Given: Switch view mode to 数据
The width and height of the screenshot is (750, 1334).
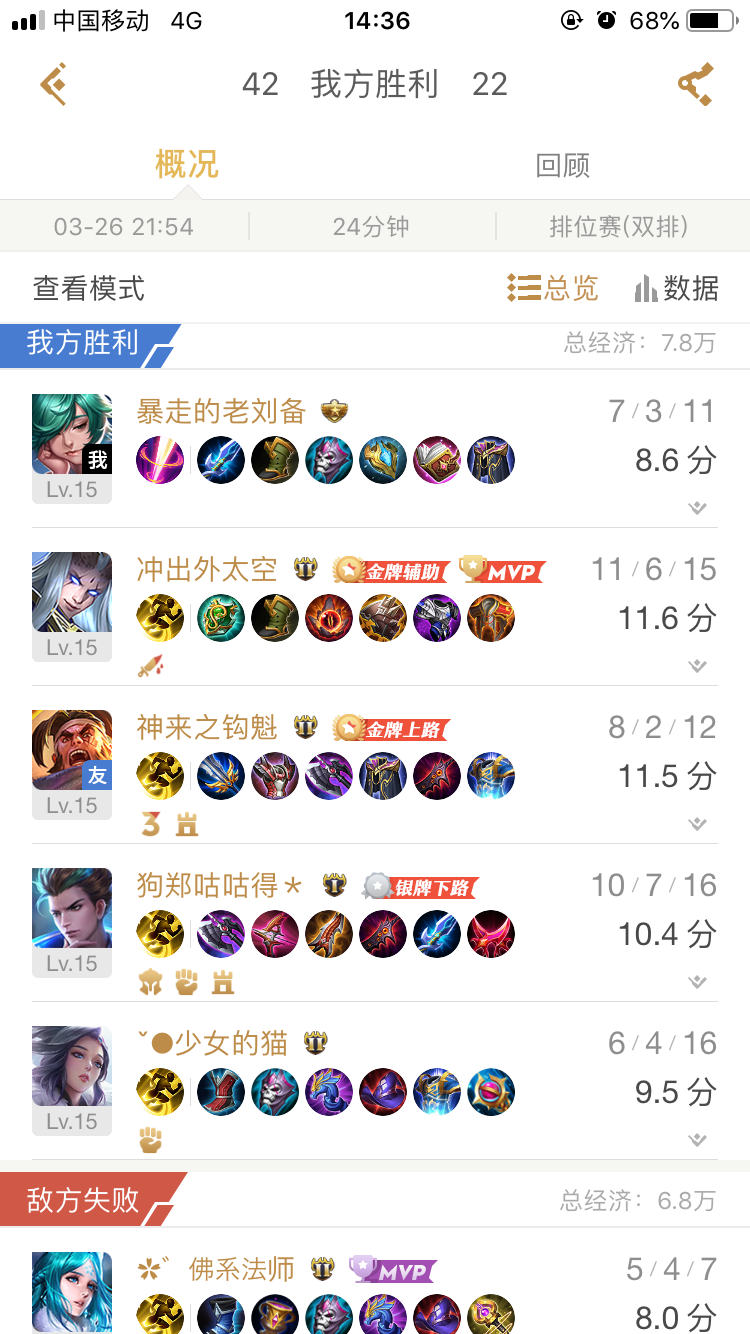Looking at the screenshot, I should pos(677,289).
